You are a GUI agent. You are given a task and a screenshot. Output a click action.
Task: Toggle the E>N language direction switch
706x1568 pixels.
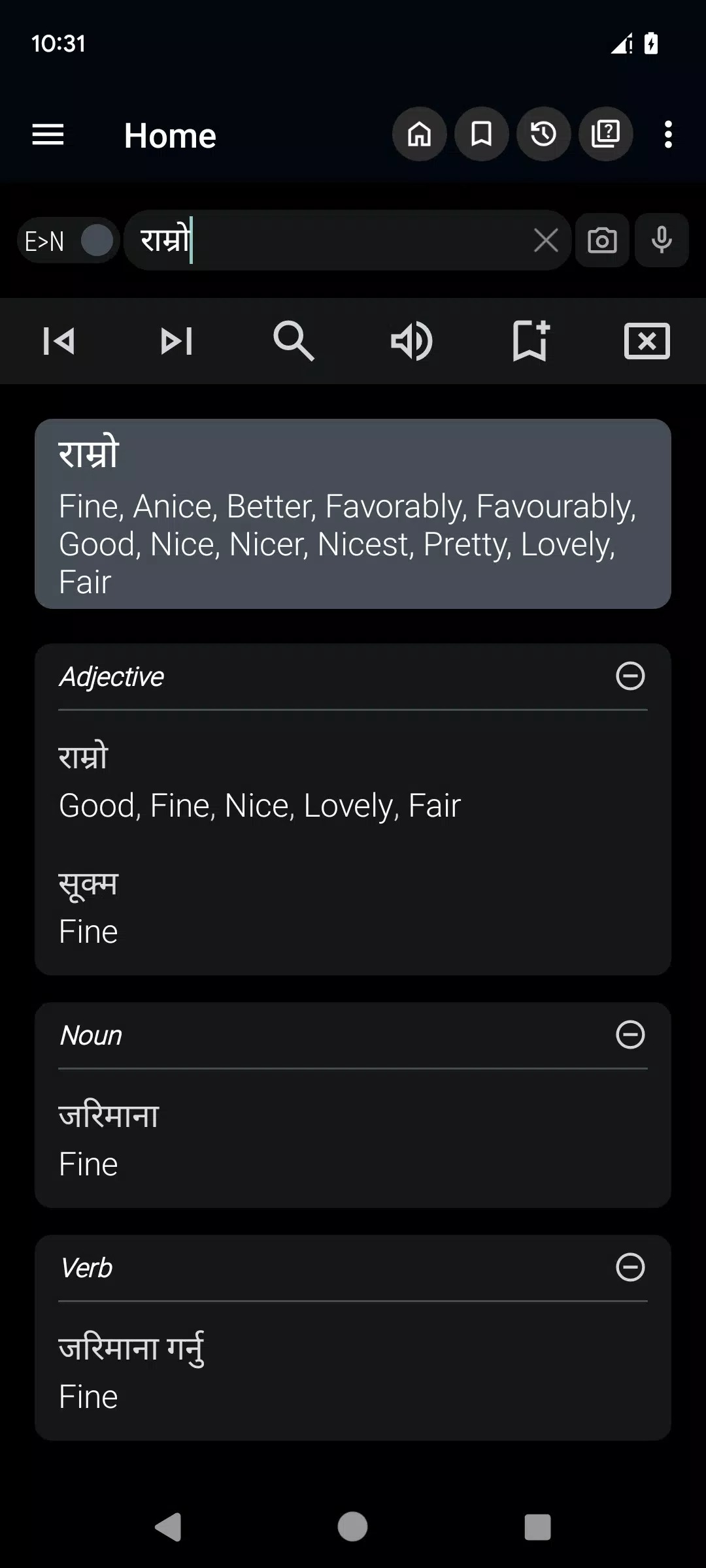pos(69,241)
